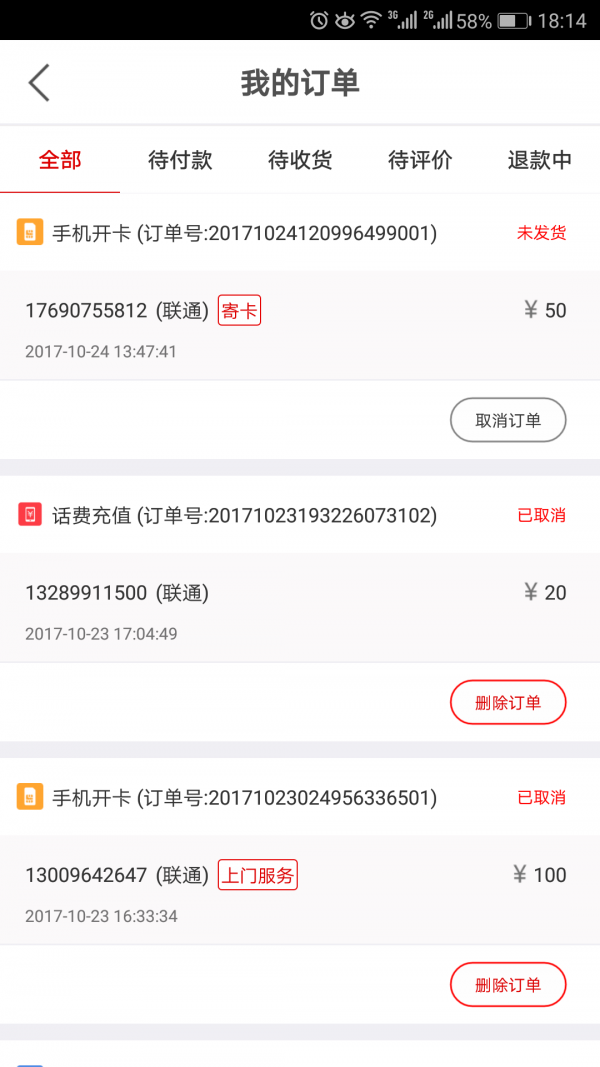Image resolution: width=600 pixels, height=1067 pixels.
Task: Switch to the 全部 tab
Action: tap(60, 160)
